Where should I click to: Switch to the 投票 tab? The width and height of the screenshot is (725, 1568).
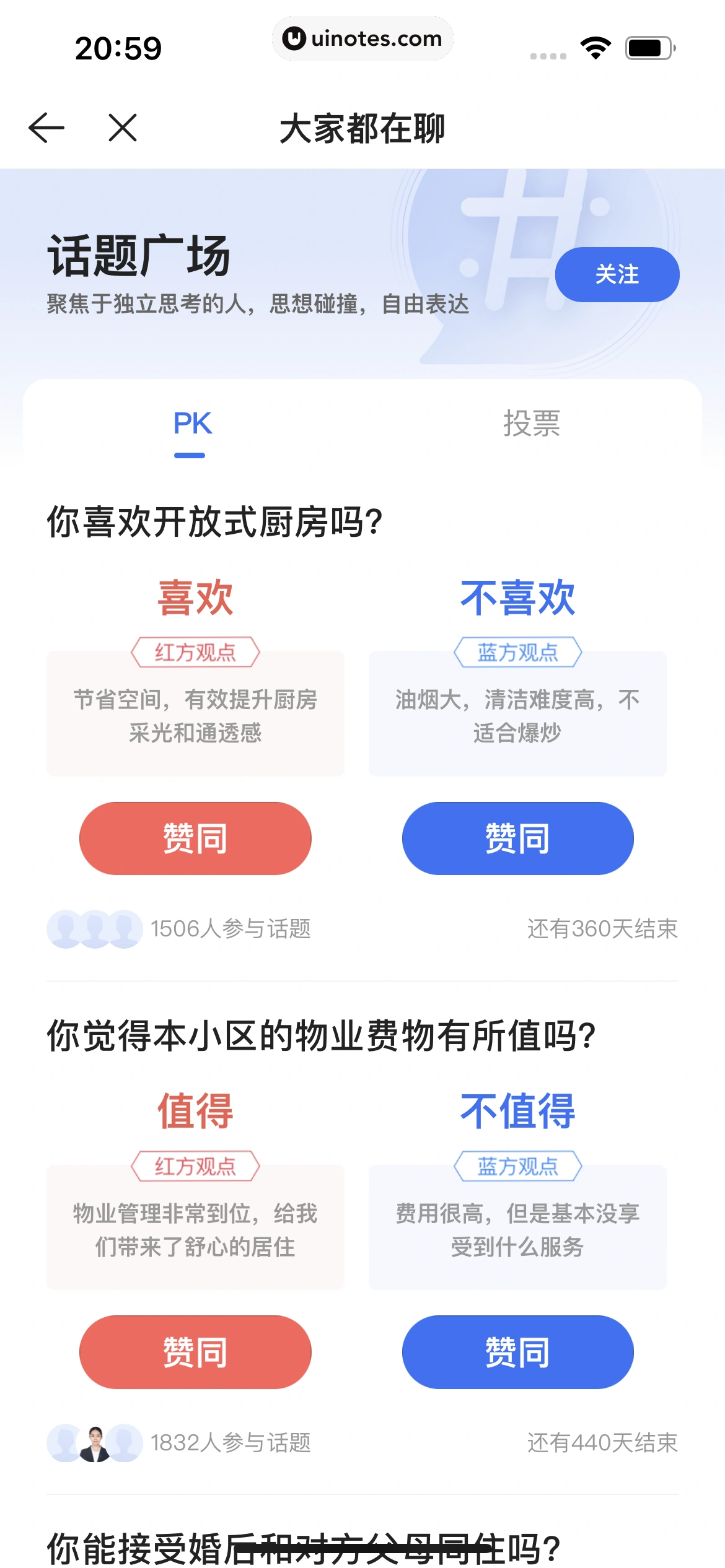pos(531,424)
